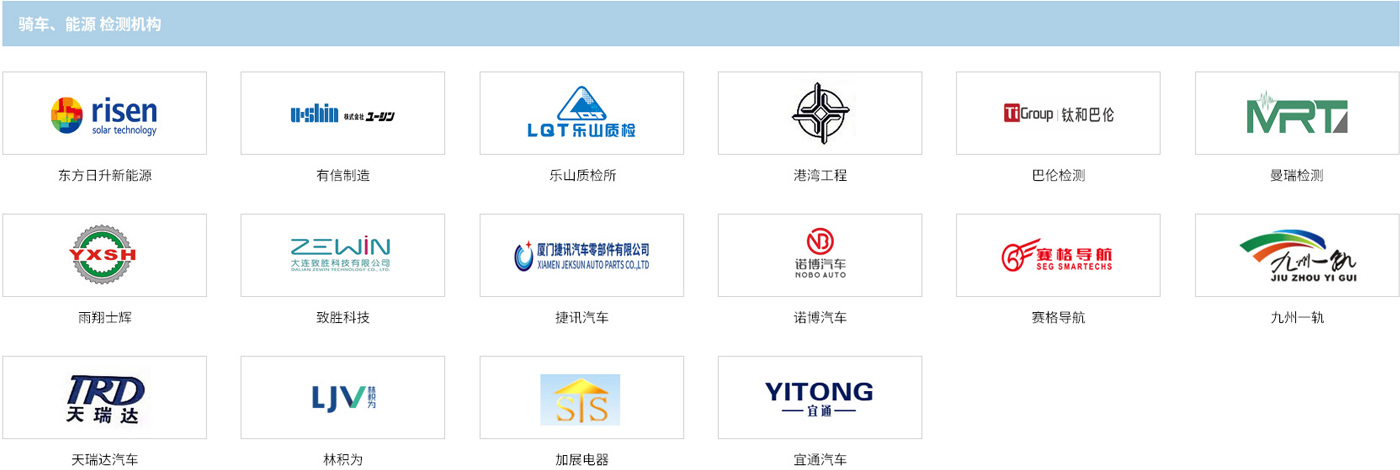View the 九州一轨 tile
This screenshot has width=1400, height=470.
(1296, 255)
